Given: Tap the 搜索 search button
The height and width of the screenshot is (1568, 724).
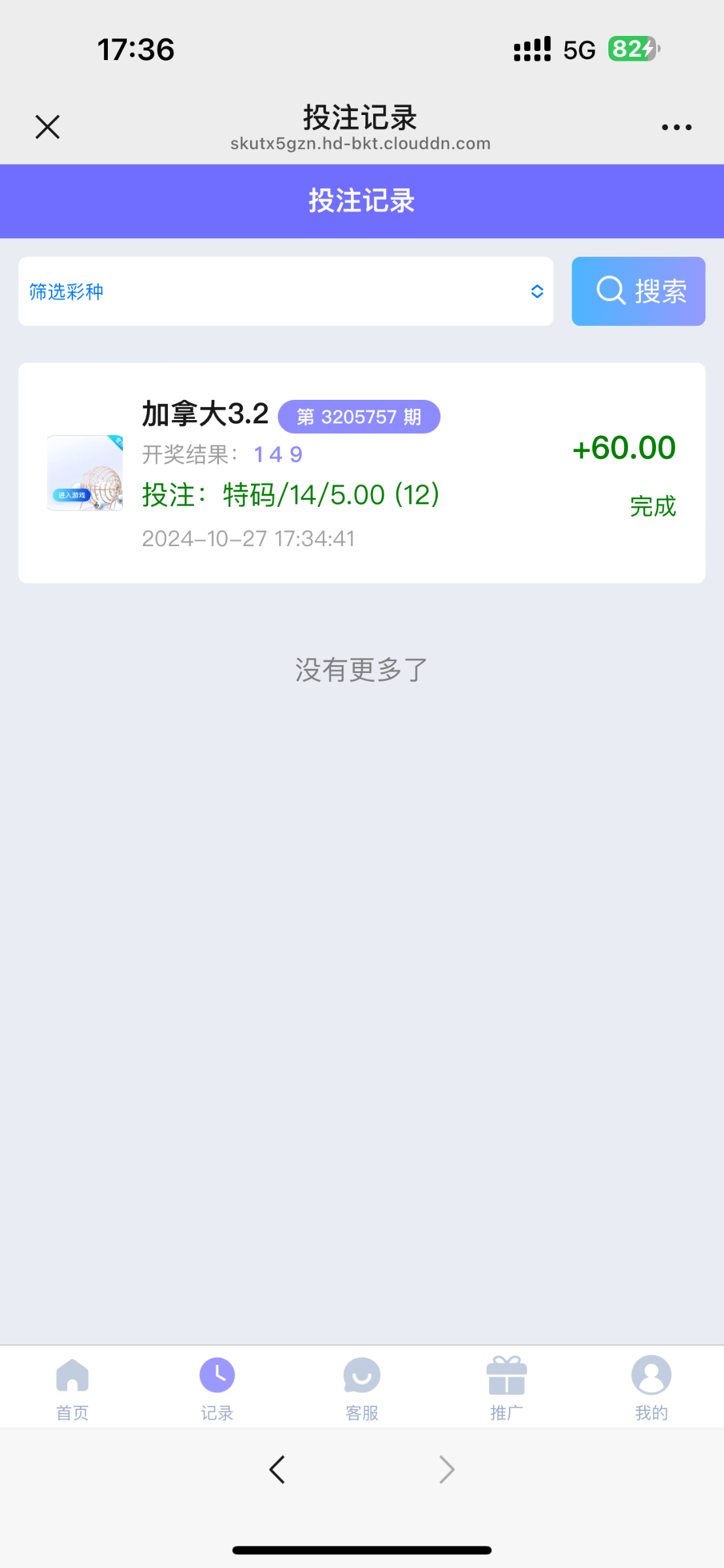Looking at the screenshot, I should (638, 291).
